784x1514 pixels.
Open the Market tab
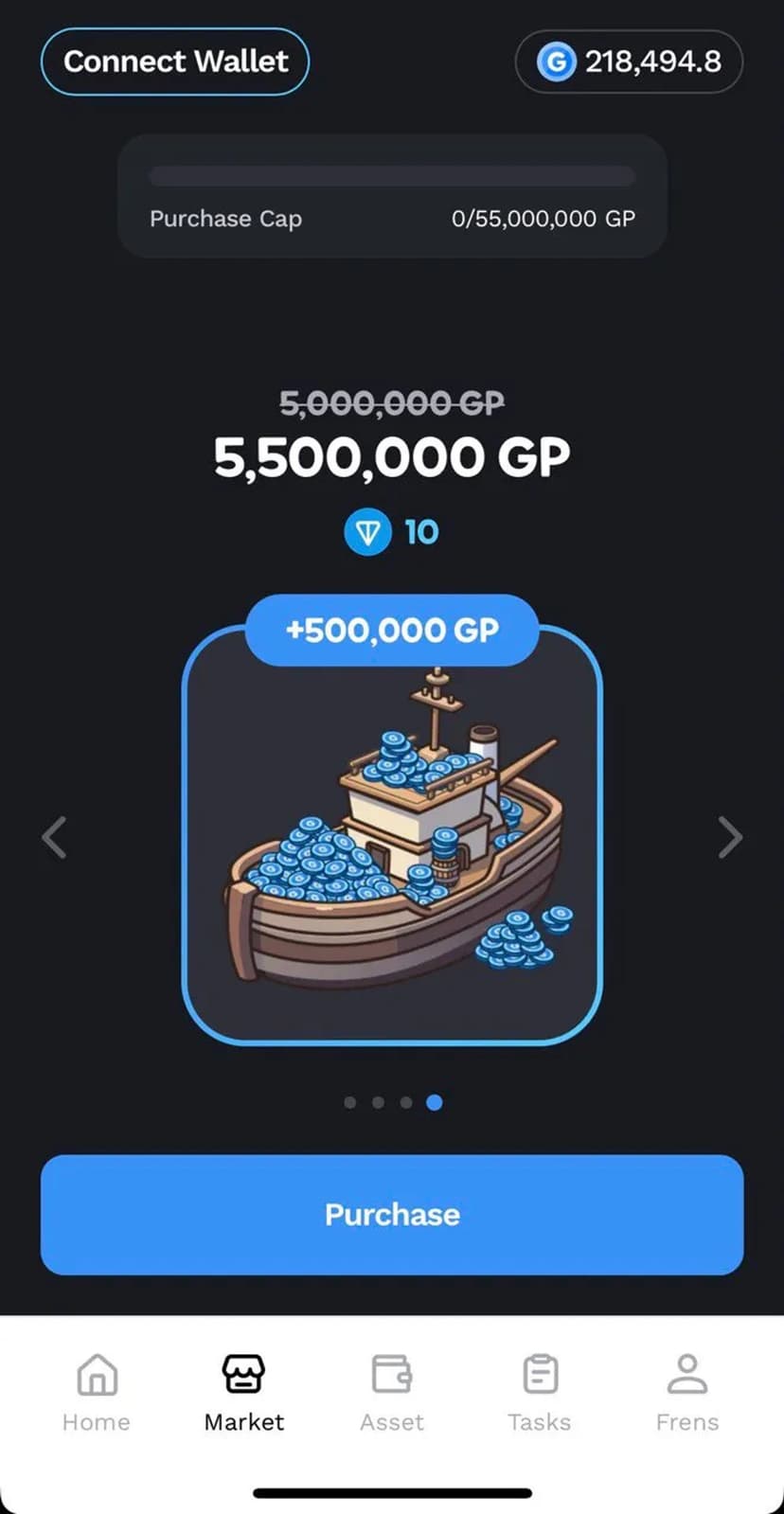[x=244, y=1392]
